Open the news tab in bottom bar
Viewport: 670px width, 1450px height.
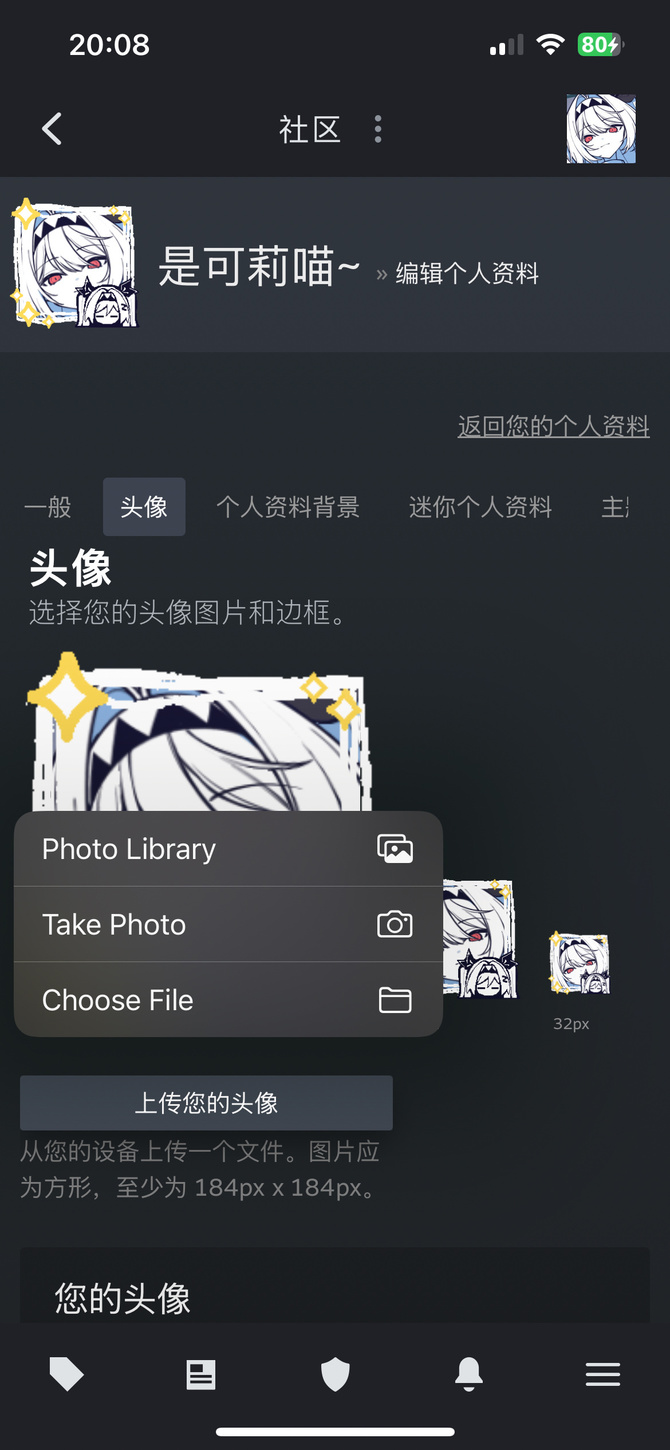[201, 1375]
